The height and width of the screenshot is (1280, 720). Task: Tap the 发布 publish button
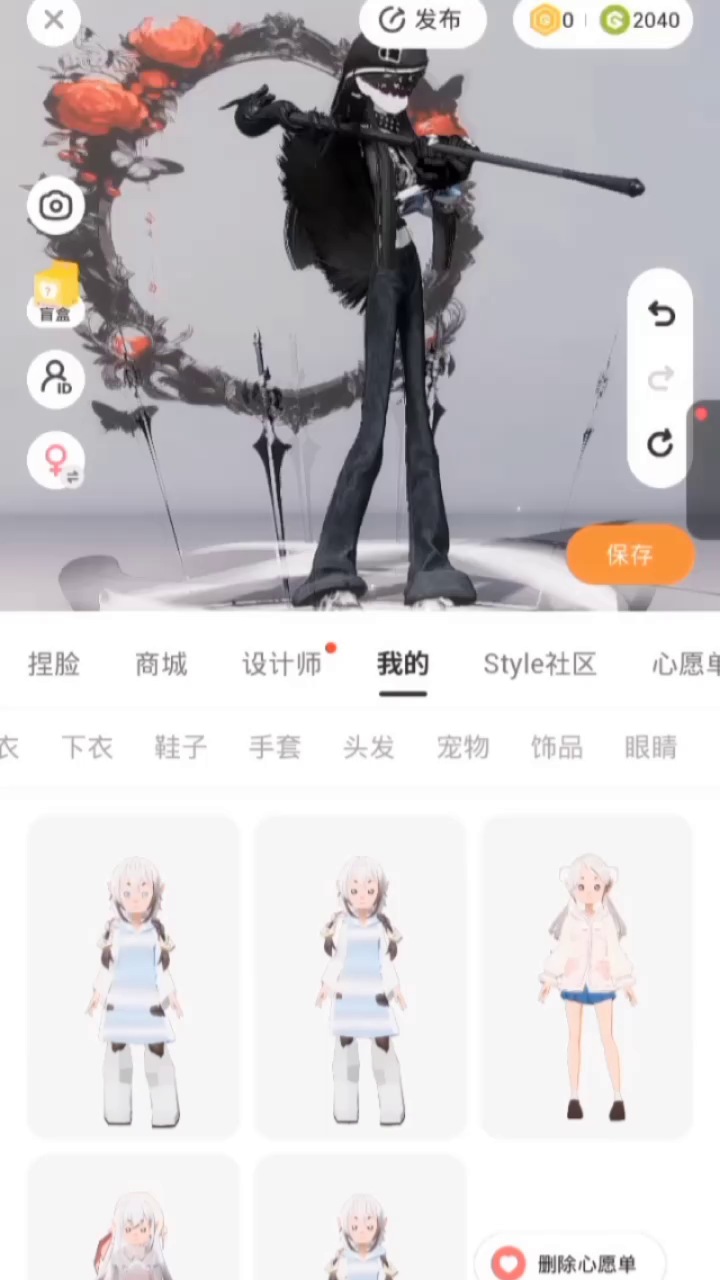(423, 20)
